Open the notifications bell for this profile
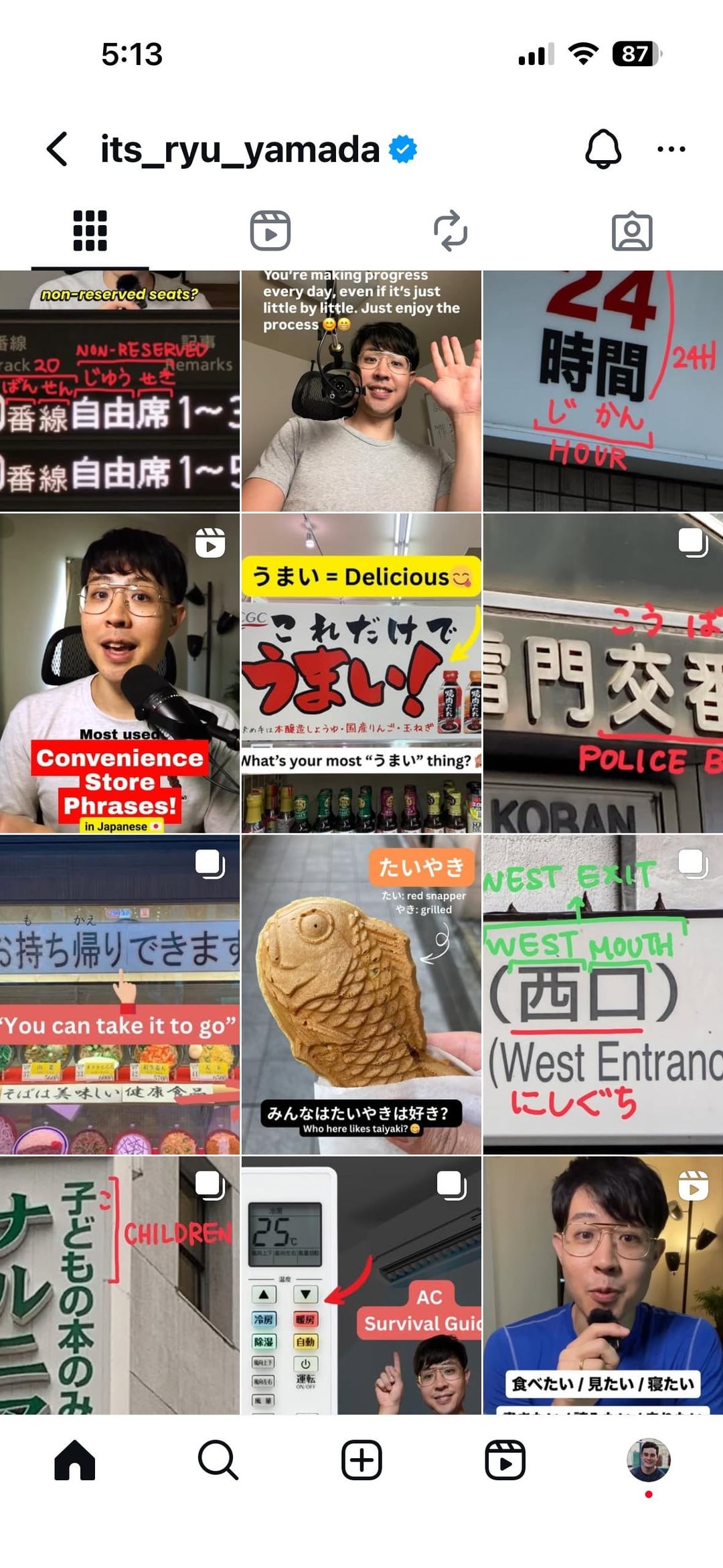Image resolution: width=723 pixels, height=1568 pixels. coord(602,149)
